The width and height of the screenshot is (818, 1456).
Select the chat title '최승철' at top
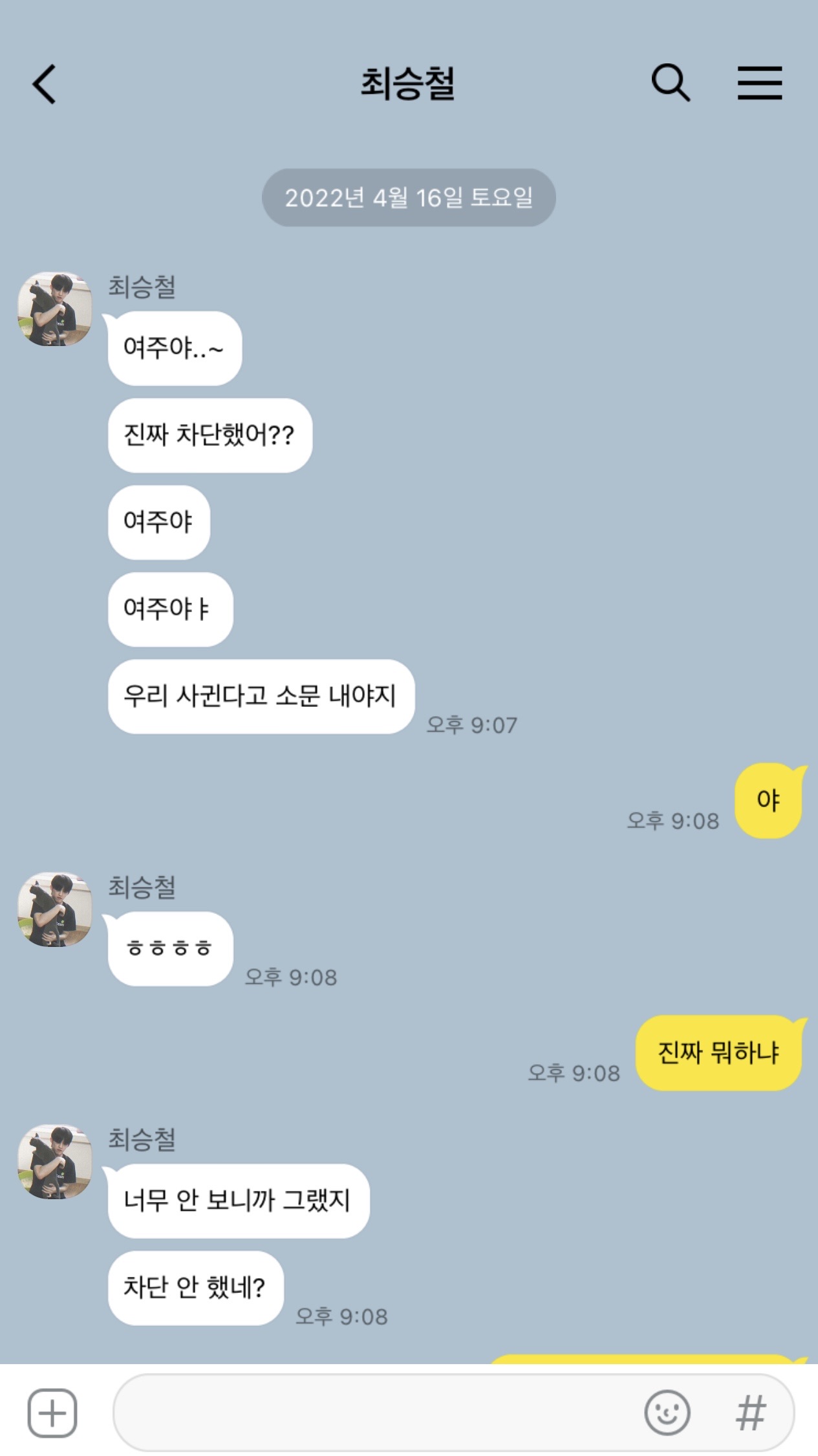(409, 85)
